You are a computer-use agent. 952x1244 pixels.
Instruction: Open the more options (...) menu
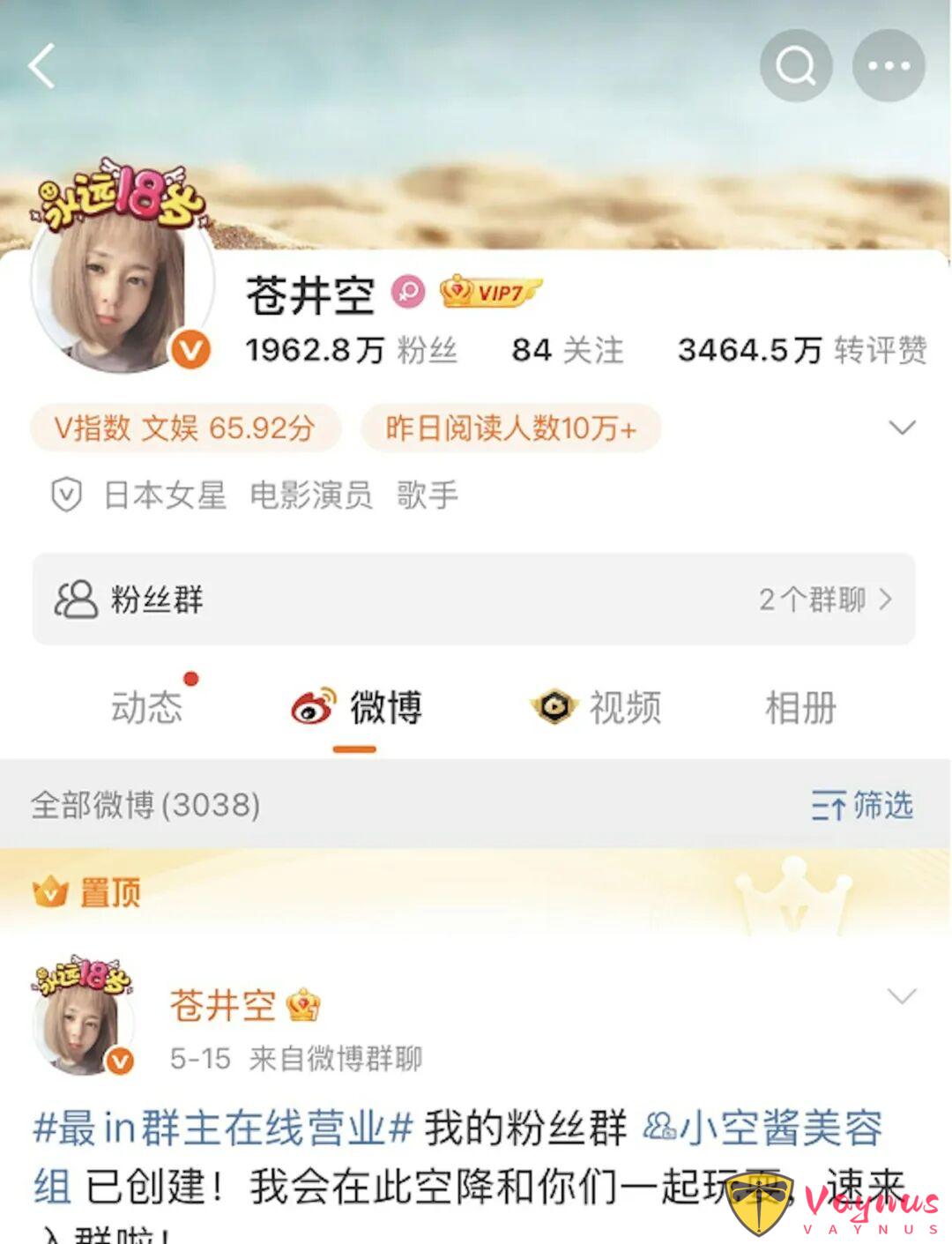pyautogui.click(x=889, y=65)
